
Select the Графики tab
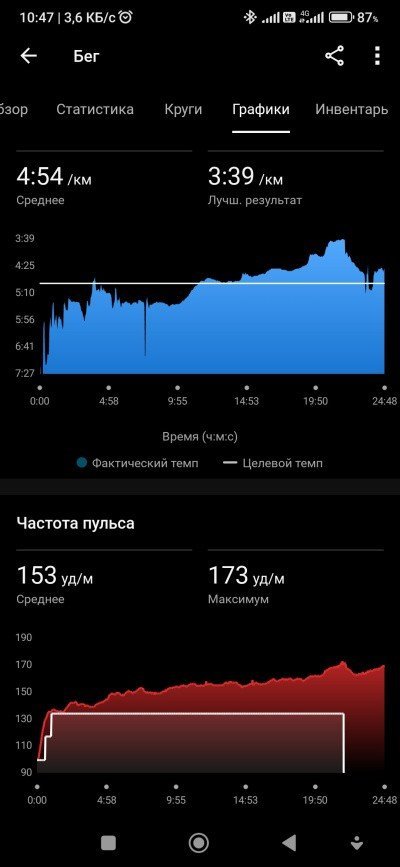(261, 109)
